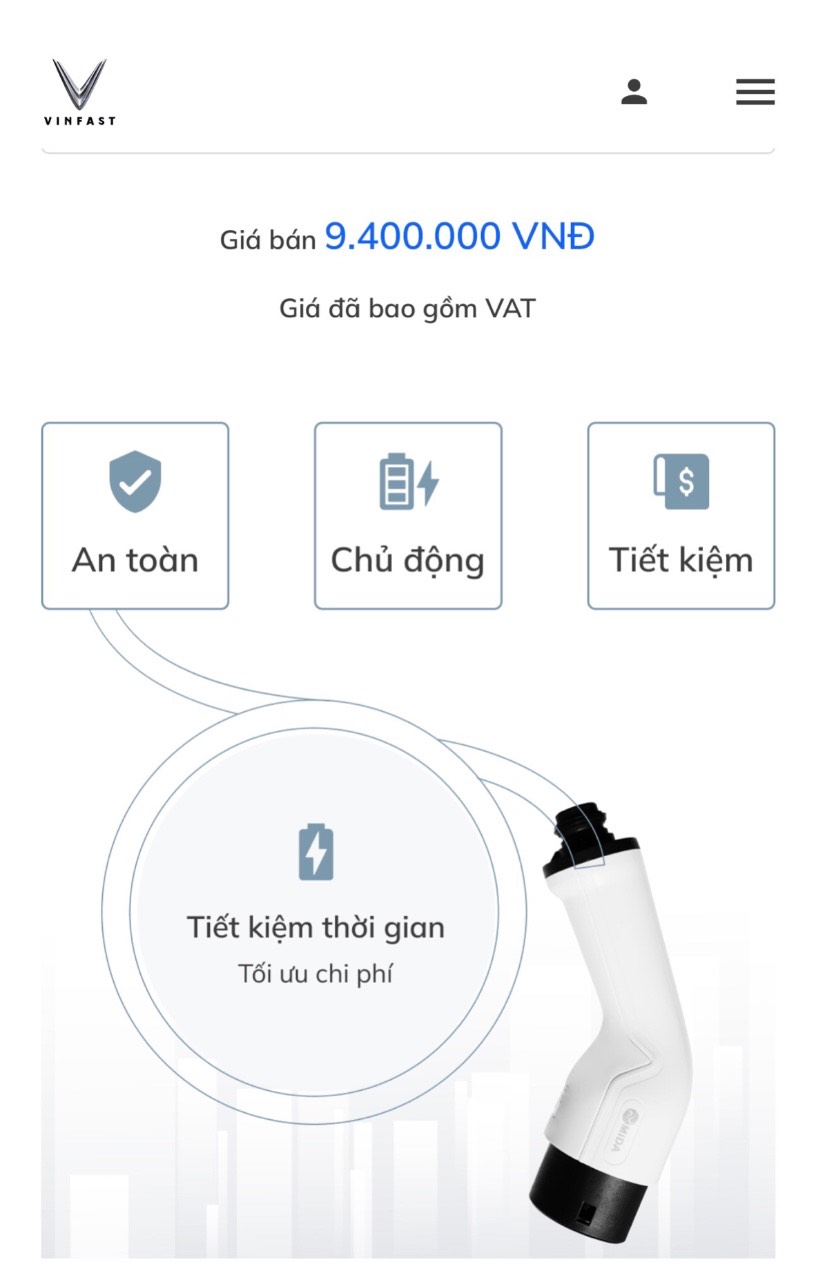Select the Tiết kiệm feature tab

coord(681,515)
